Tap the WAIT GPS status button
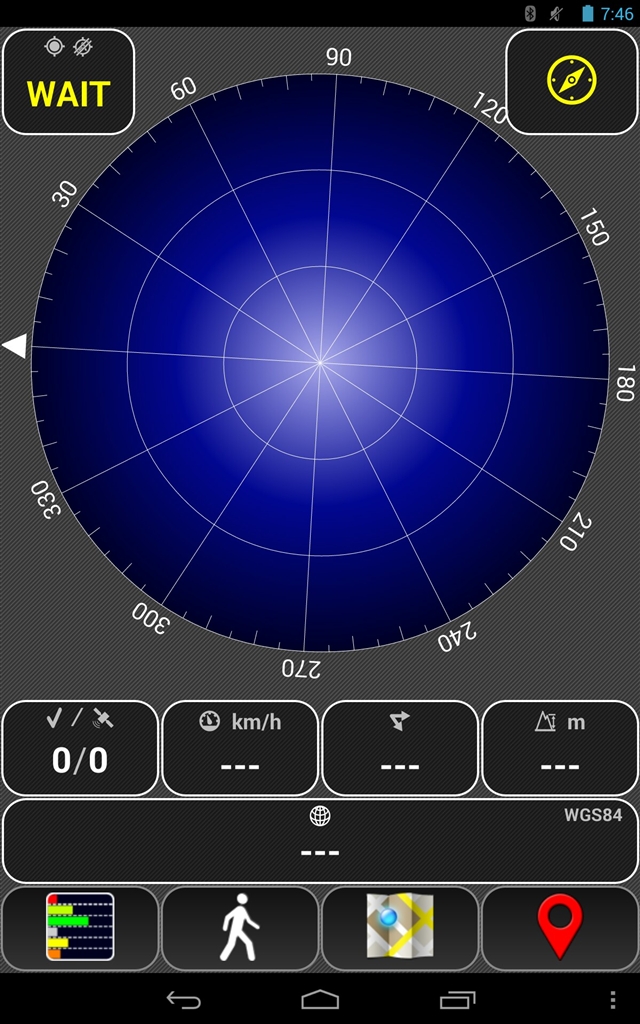640x1024 pixels. pos(68,81)
